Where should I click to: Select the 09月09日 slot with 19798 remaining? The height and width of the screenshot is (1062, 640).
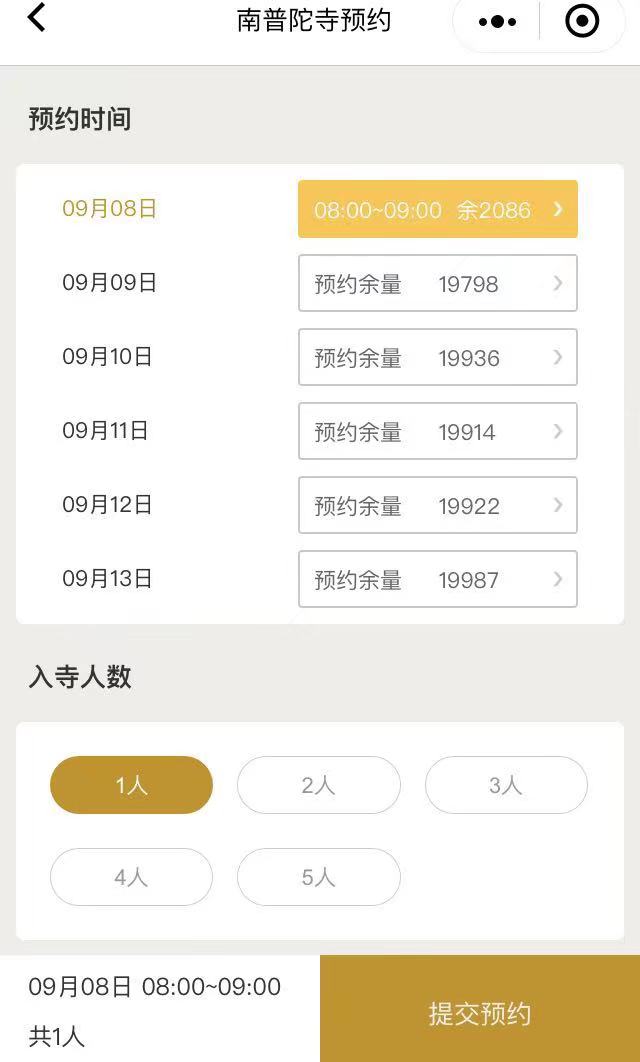tap(437, 283)
